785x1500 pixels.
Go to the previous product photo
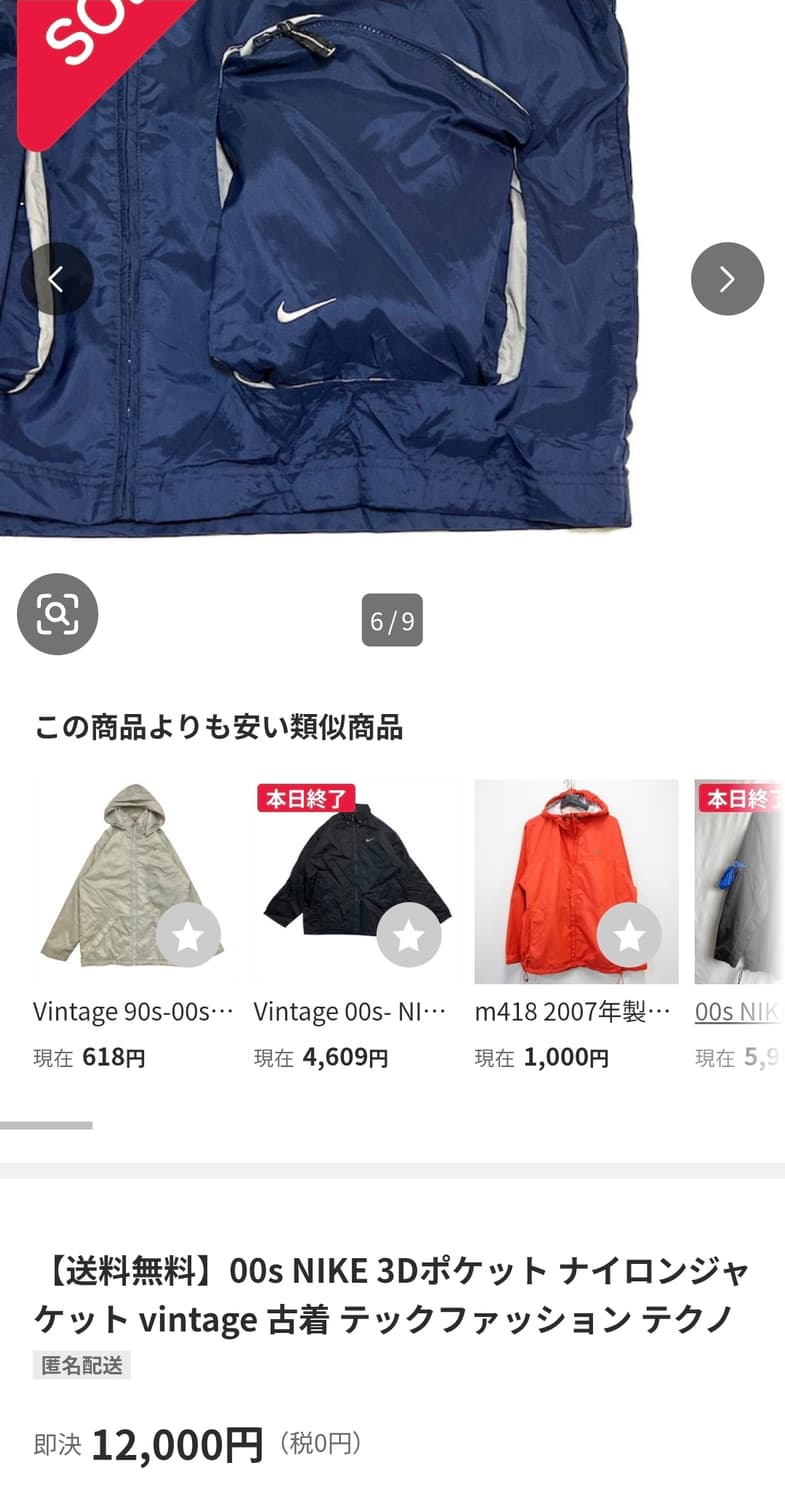pyautogui.click(x=57, y=279)
